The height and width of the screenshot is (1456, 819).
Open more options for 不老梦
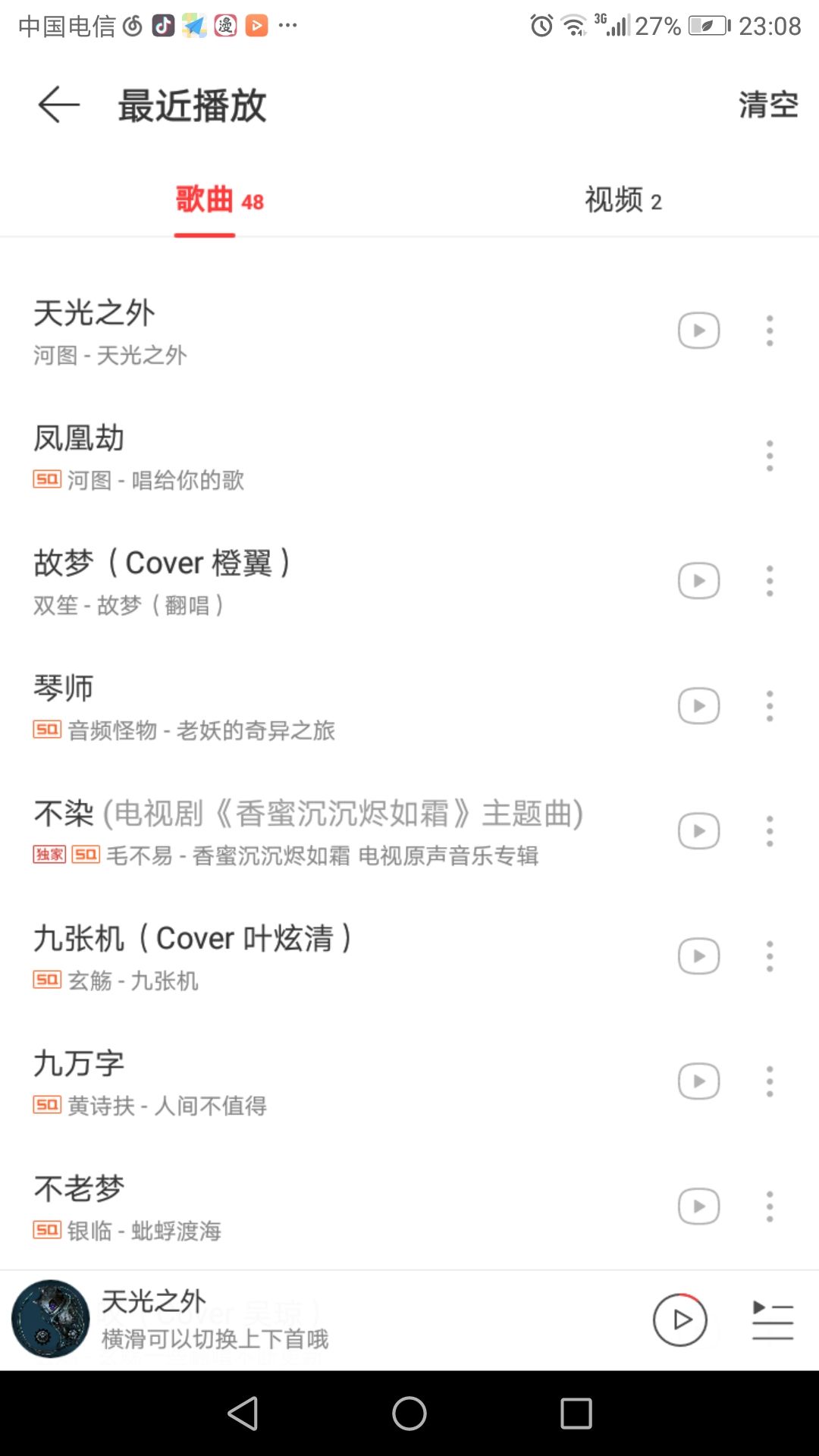[x=770, y=1207]
